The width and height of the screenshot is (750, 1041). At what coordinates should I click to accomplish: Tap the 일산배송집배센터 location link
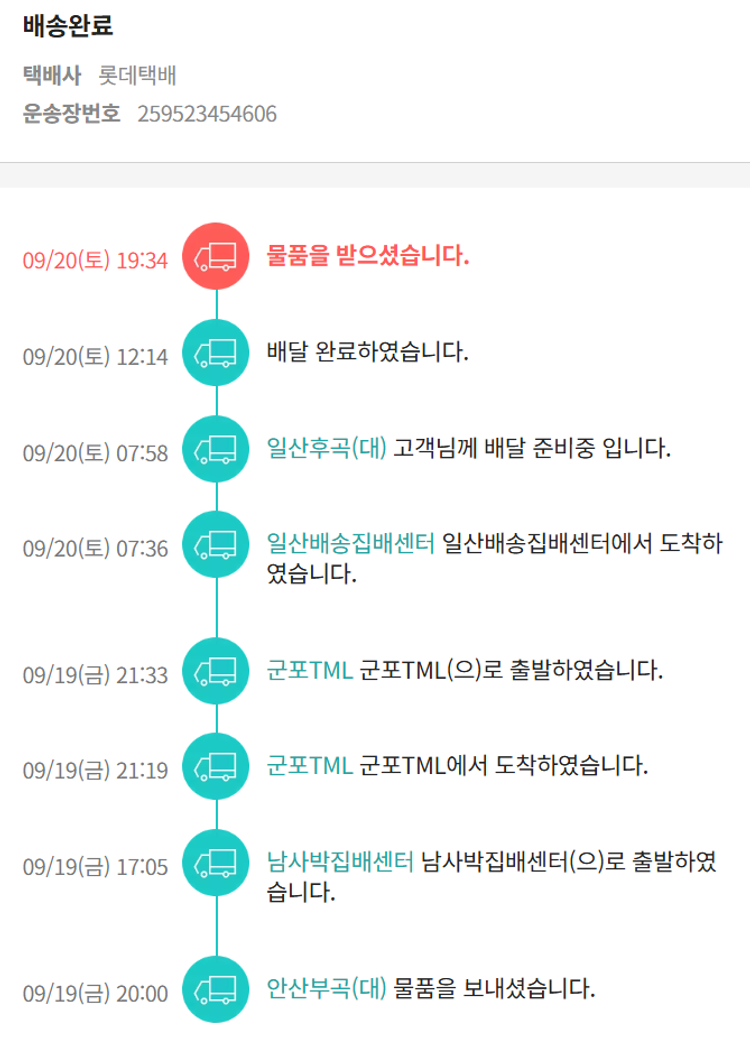click(x=351, y=544)
